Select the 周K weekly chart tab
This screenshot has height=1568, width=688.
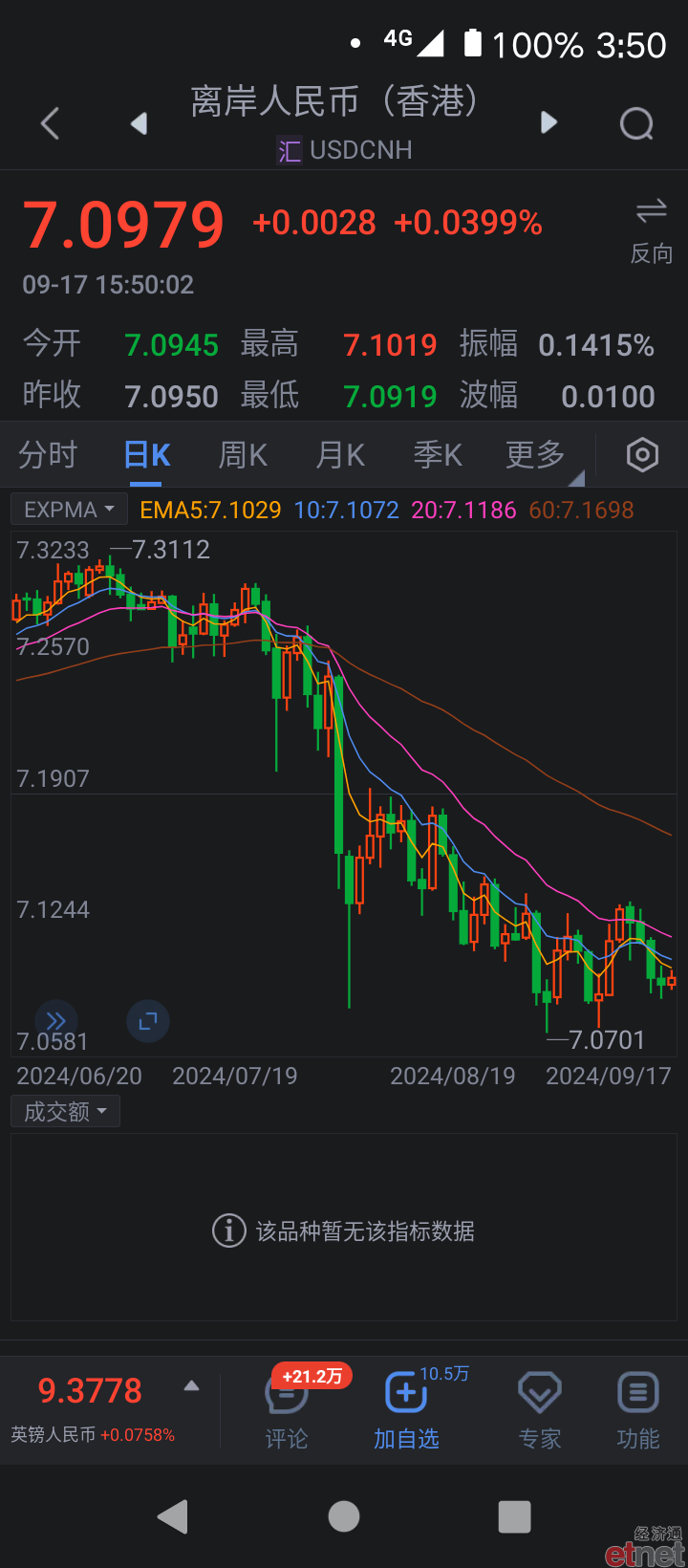click(243, 455)
